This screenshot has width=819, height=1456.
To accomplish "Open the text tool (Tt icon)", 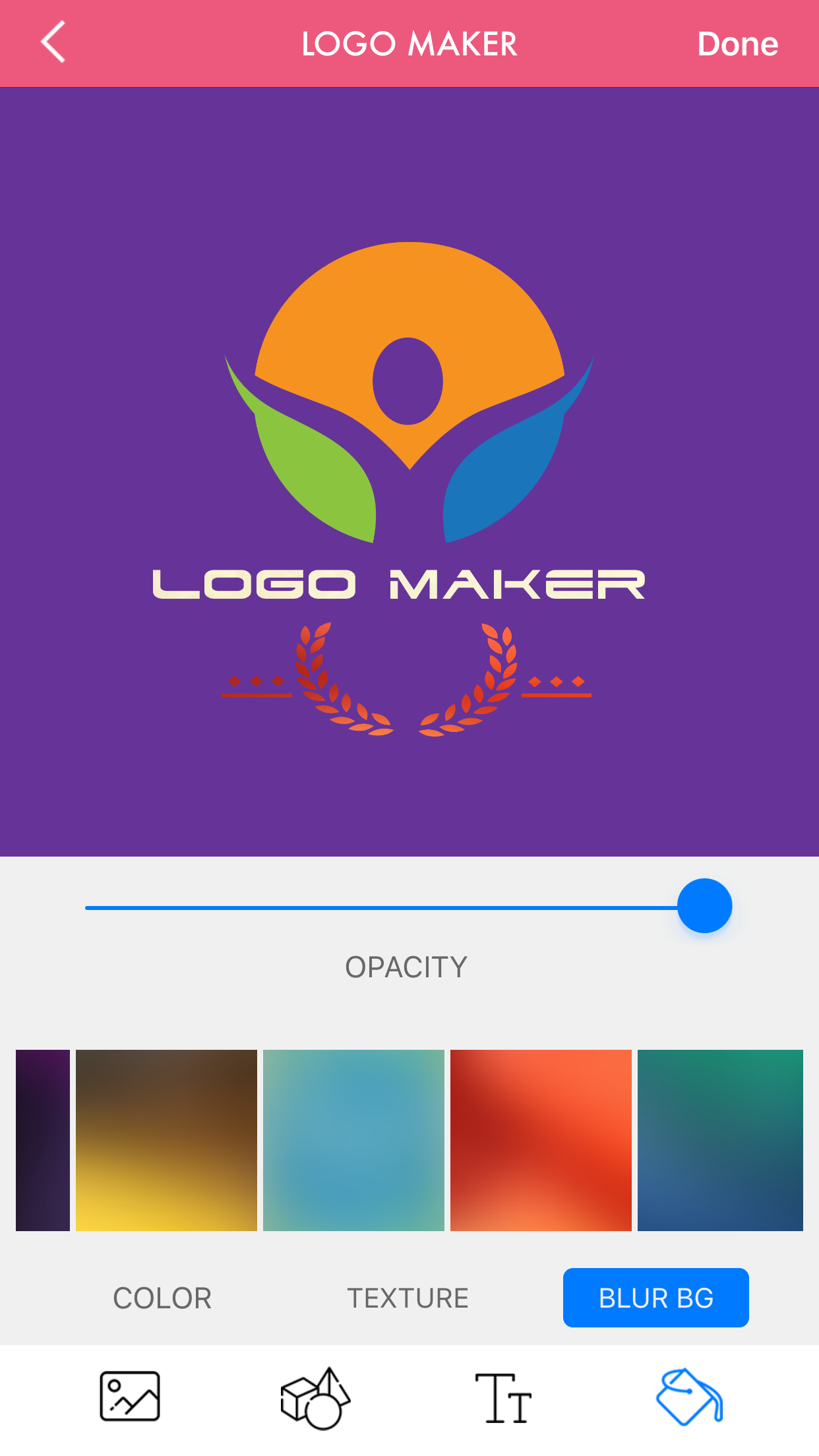I will (505, 1397).
